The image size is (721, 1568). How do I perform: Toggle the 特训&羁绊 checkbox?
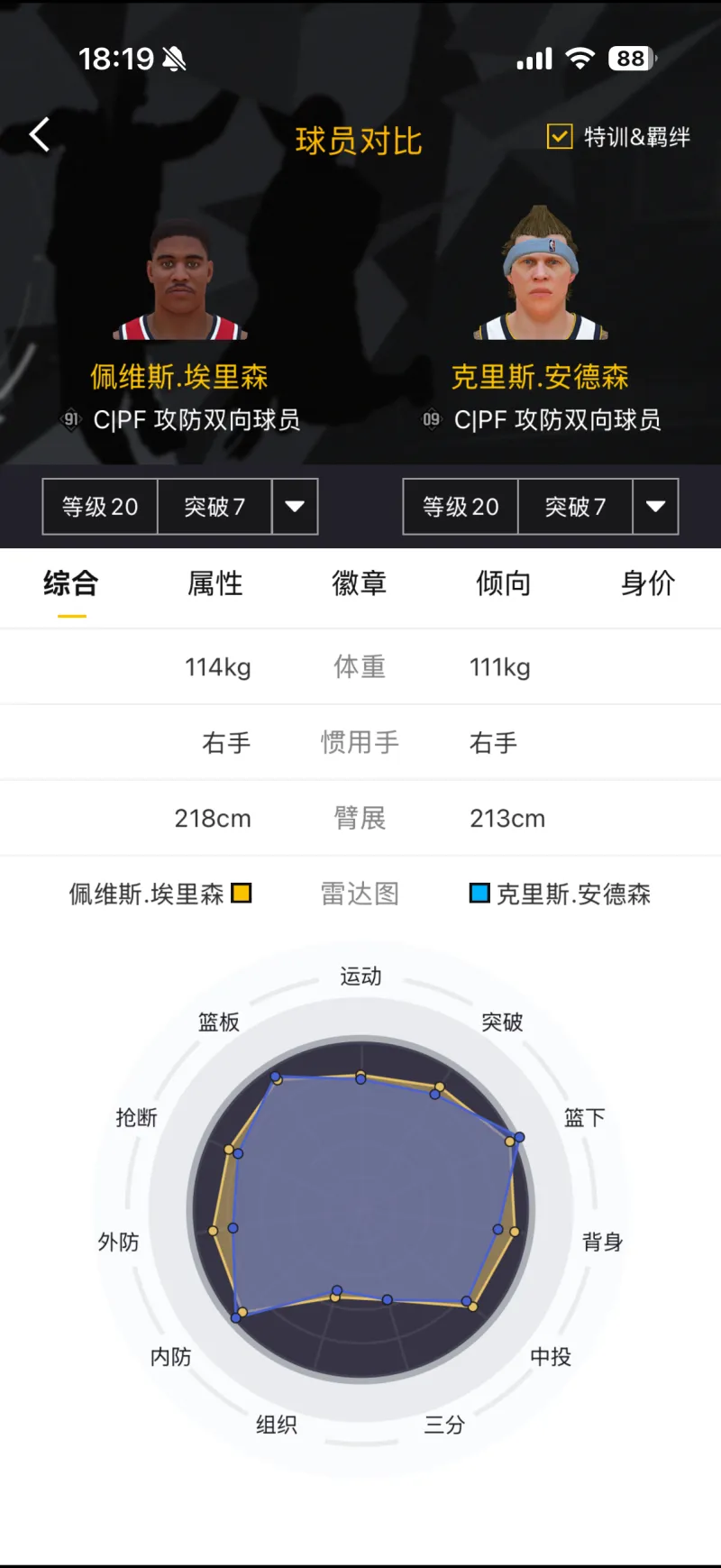pos(560,137)
